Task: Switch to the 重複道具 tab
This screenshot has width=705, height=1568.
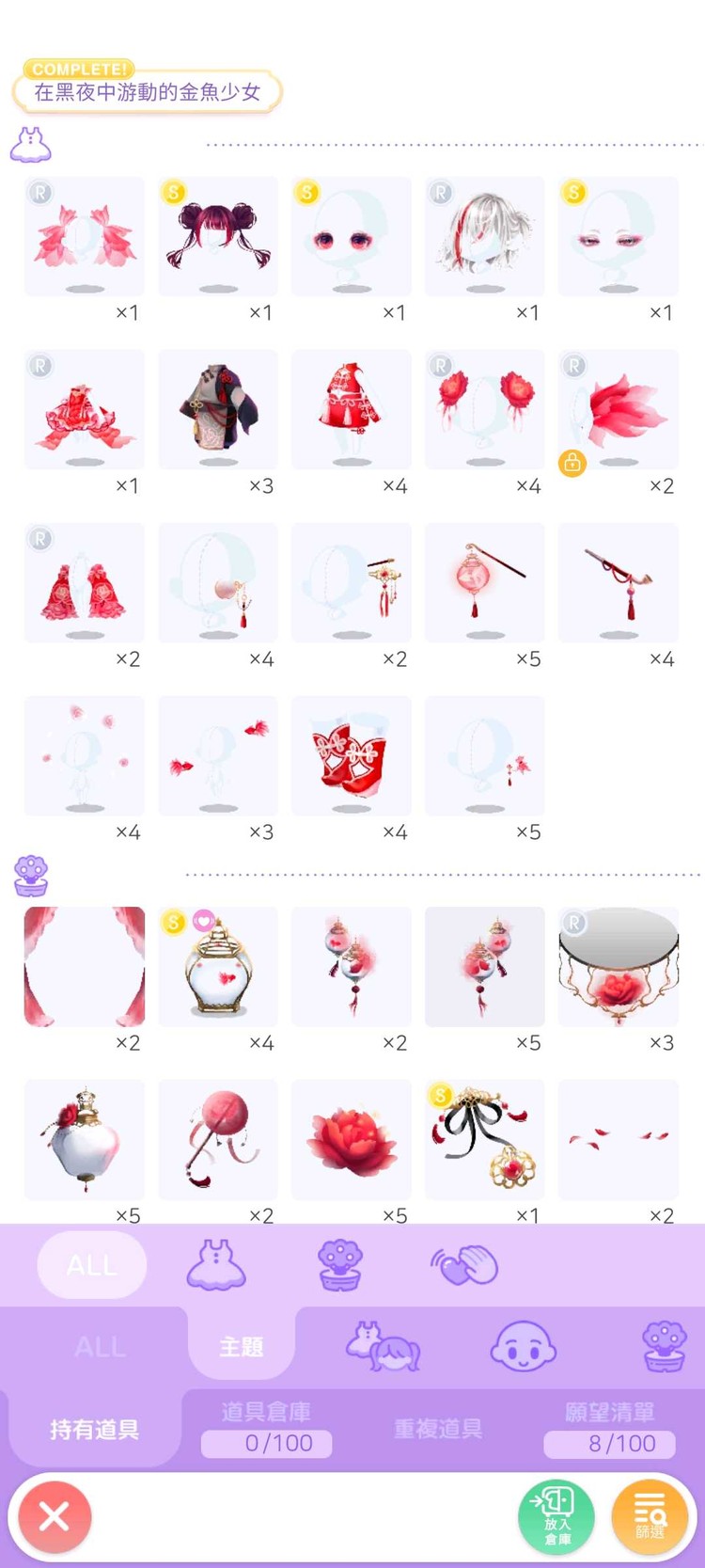Action: (x=437, y=1430)
